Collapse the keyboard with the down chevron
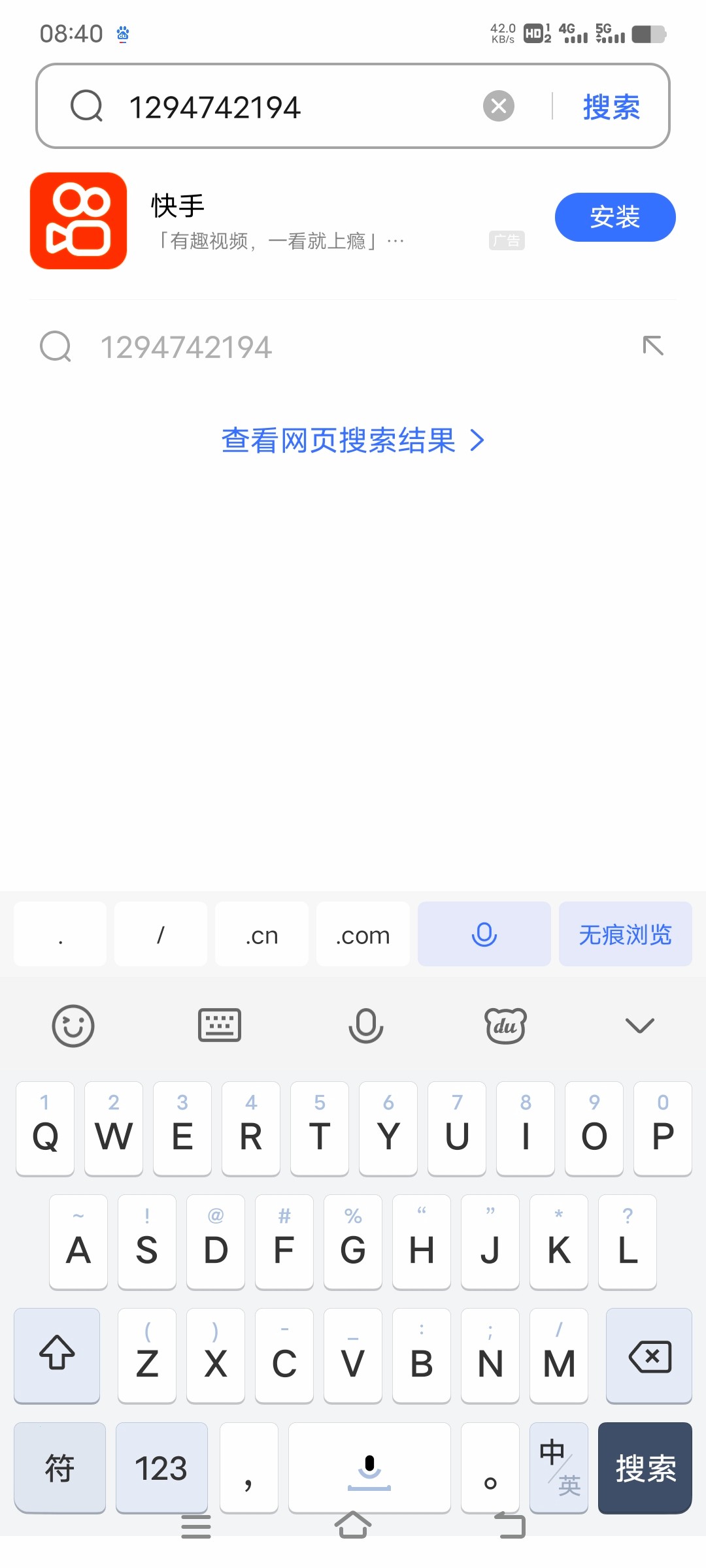Screen dimensions: 706x1568 click(639, 1026)
